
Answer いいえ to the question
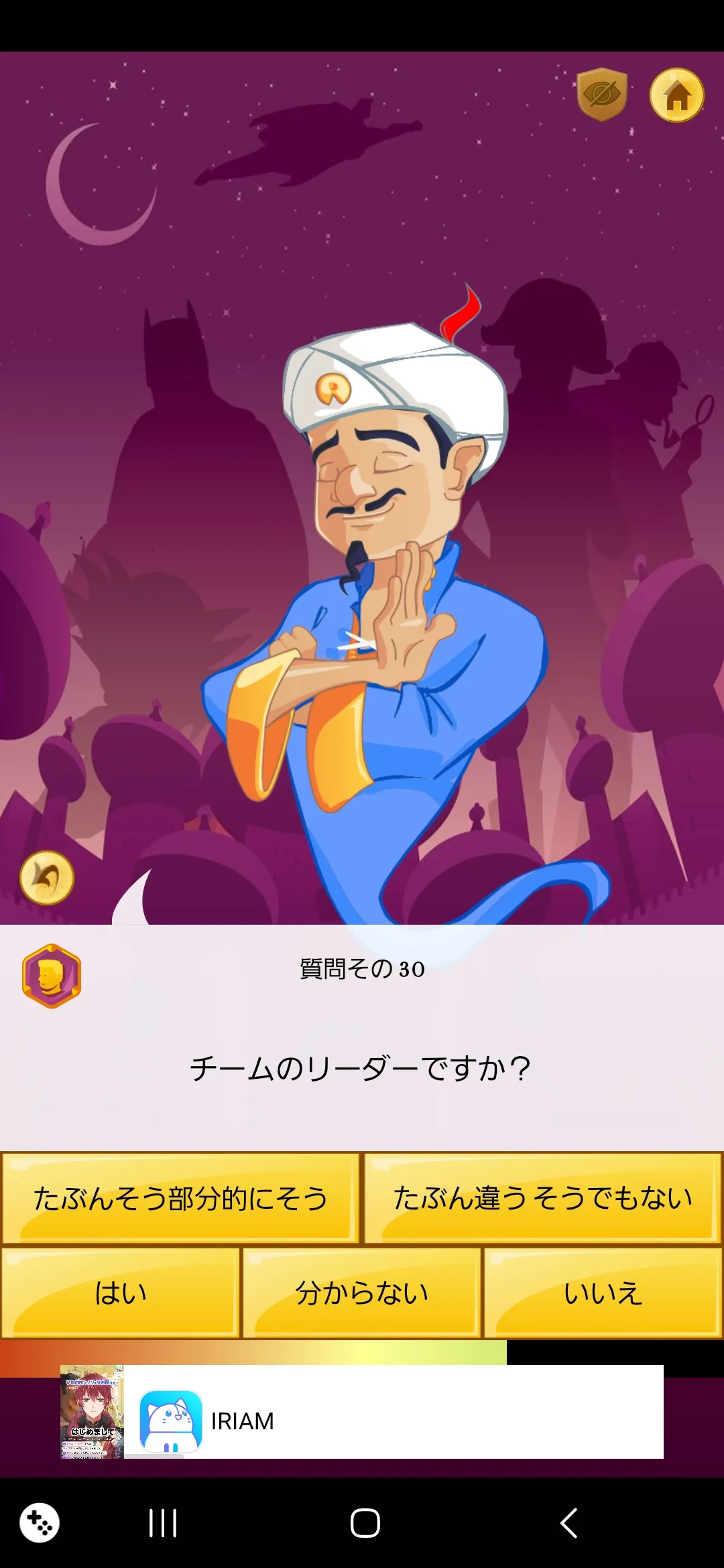(603, 1293)
